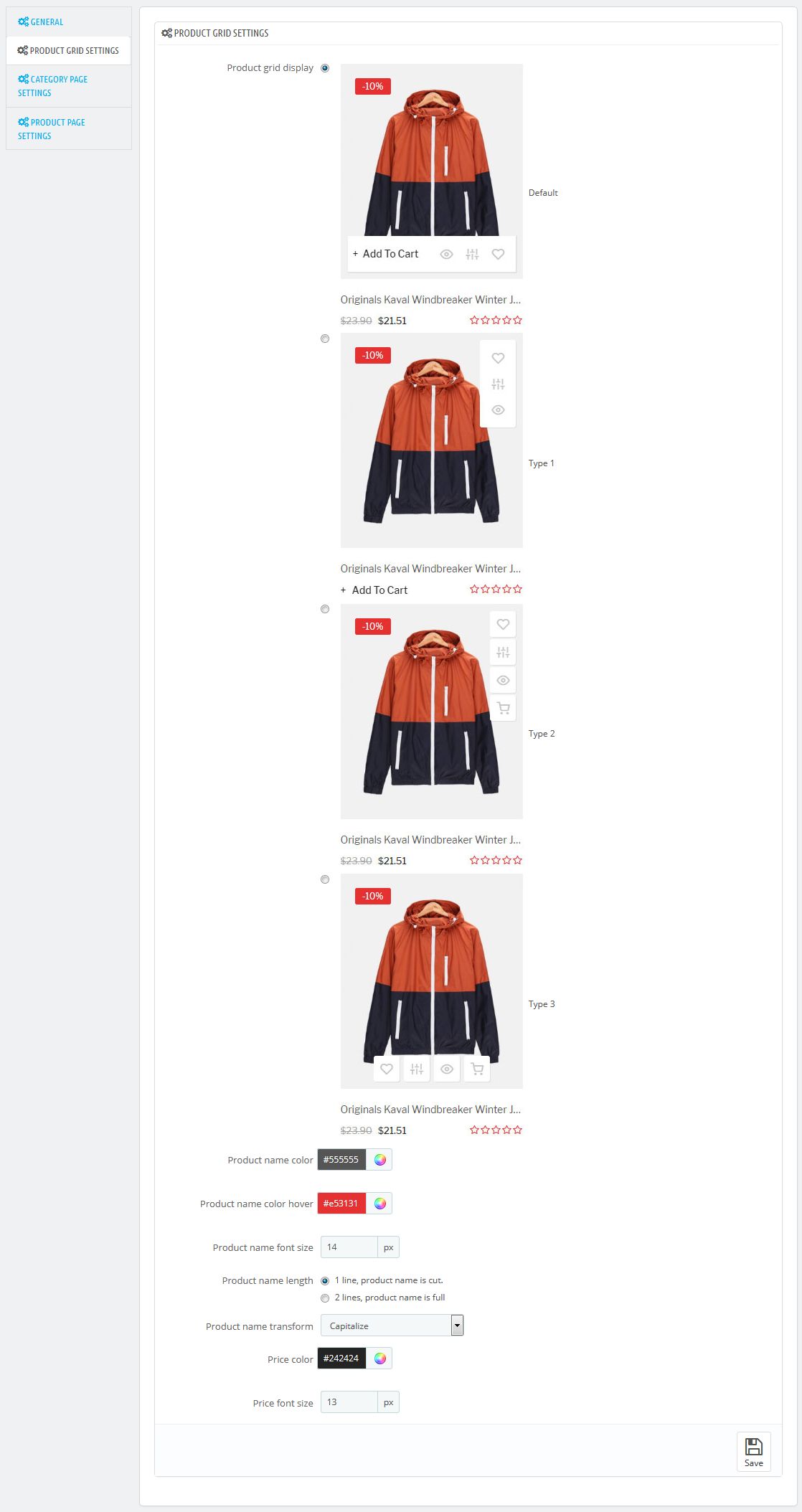Image resolution: width=802 pixels, height=1512 pixels.
Task: Open the product name color hover picker
Action: pos(379,1203)
